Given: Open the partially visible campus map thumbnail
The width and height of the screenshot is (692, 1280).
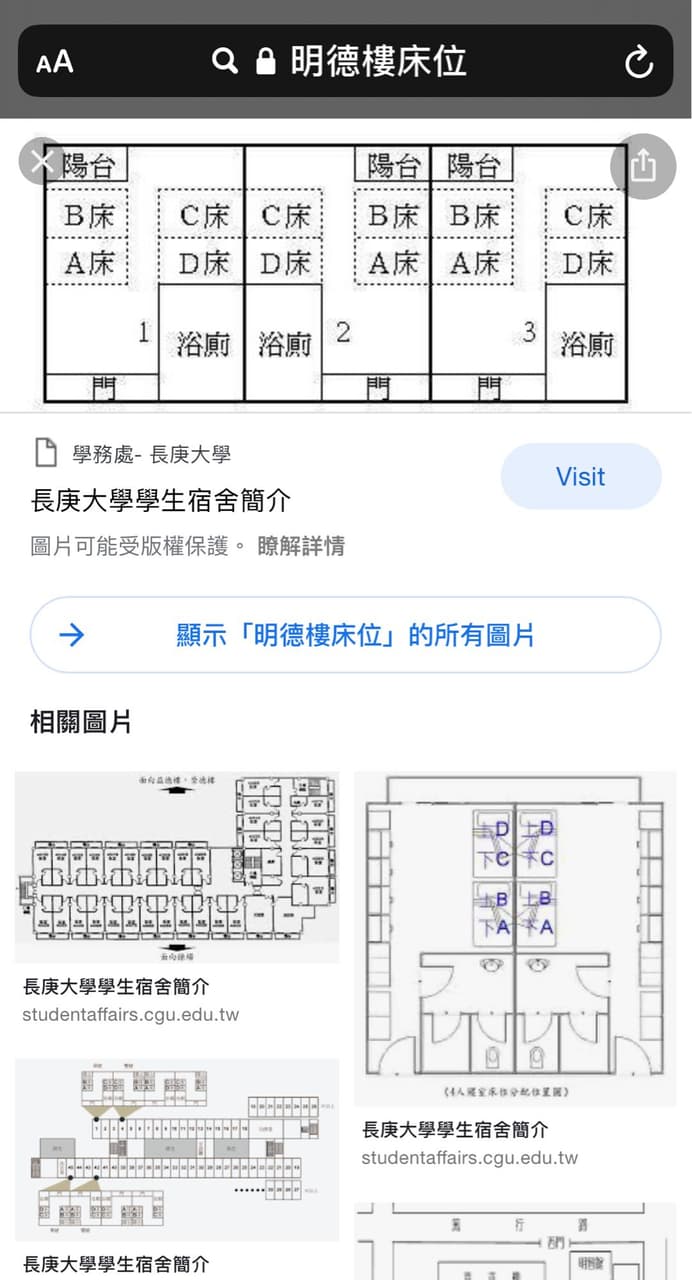Looking at the screenshot, I should 515,1241.
